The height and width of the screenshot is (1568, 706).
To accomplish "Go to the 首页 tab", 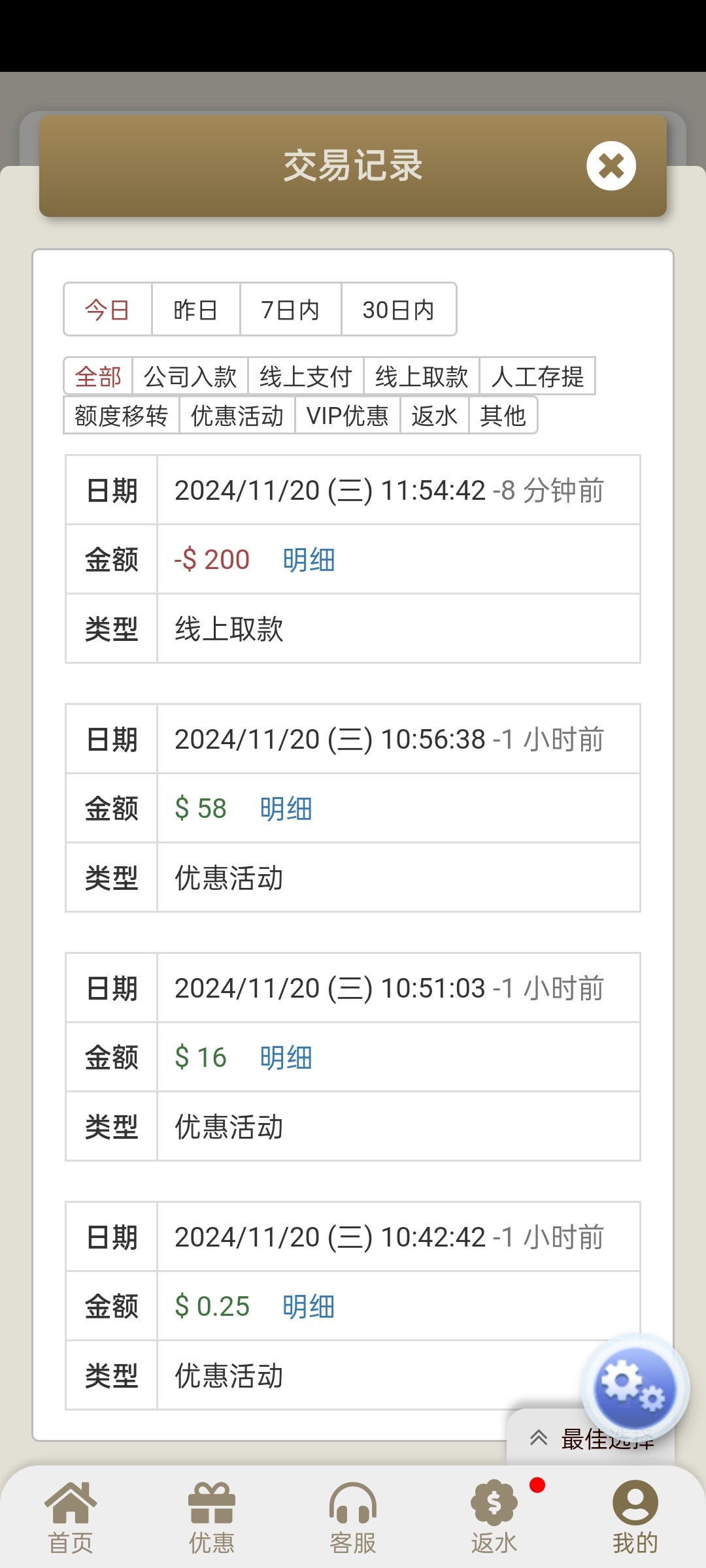I will point(71,1518).
